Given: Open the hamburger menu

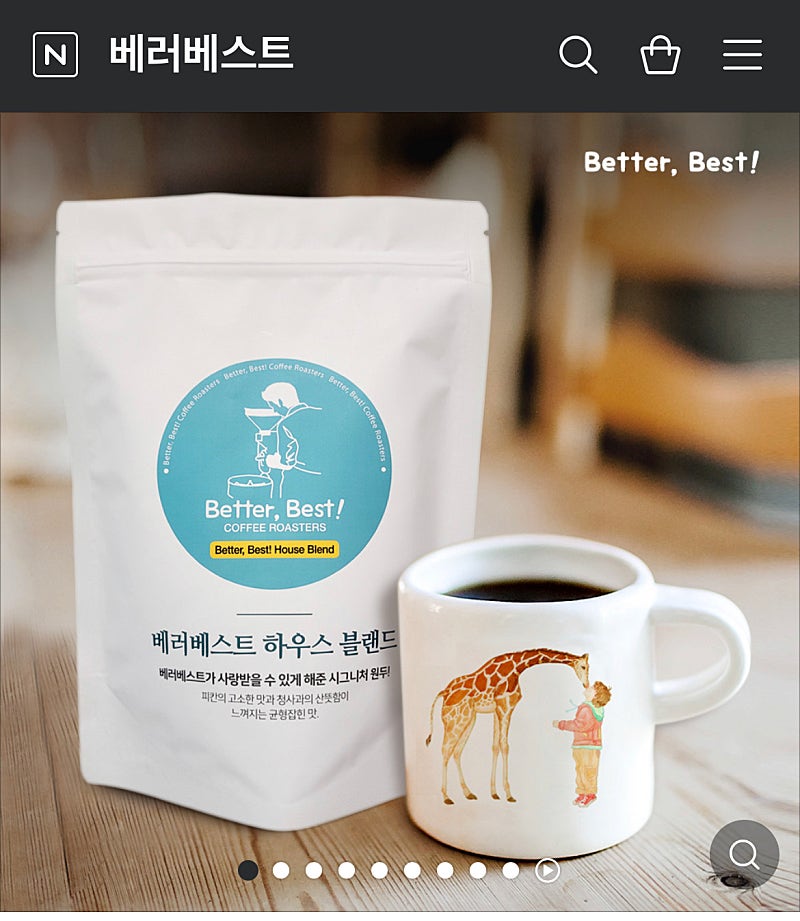Looking at the screenshot, I should pos(742,55).
